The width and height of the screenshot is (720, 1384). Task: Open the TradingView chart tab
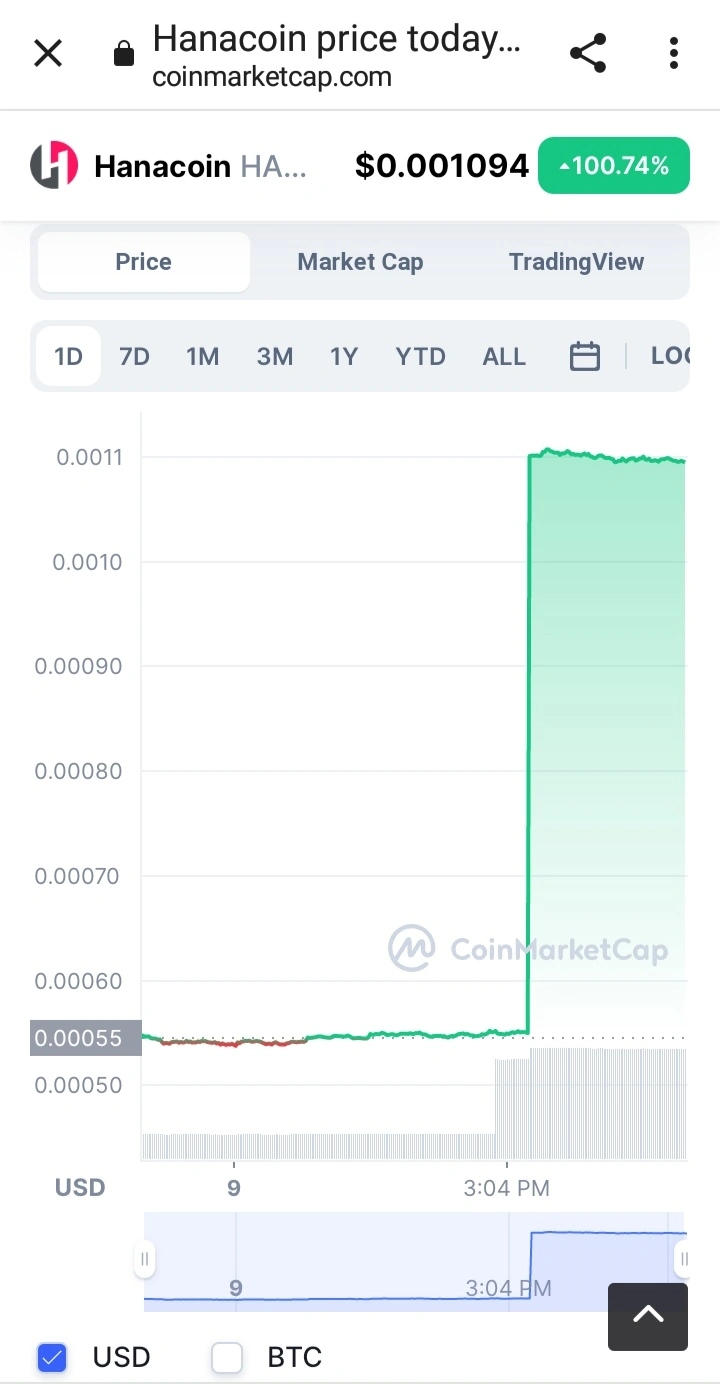point(576,262)
